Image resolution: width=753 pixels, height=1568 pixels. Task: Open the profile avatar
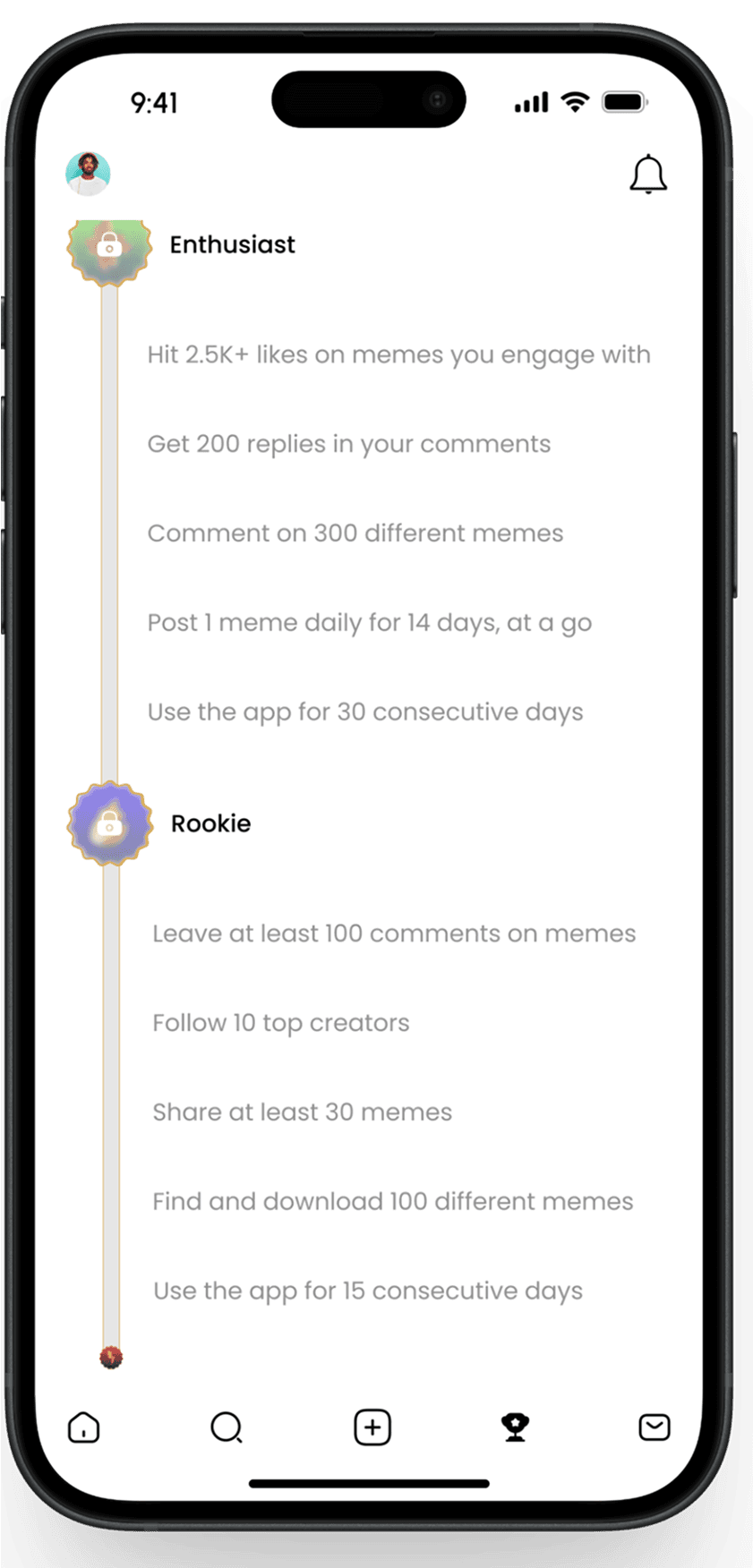[88, 174]
